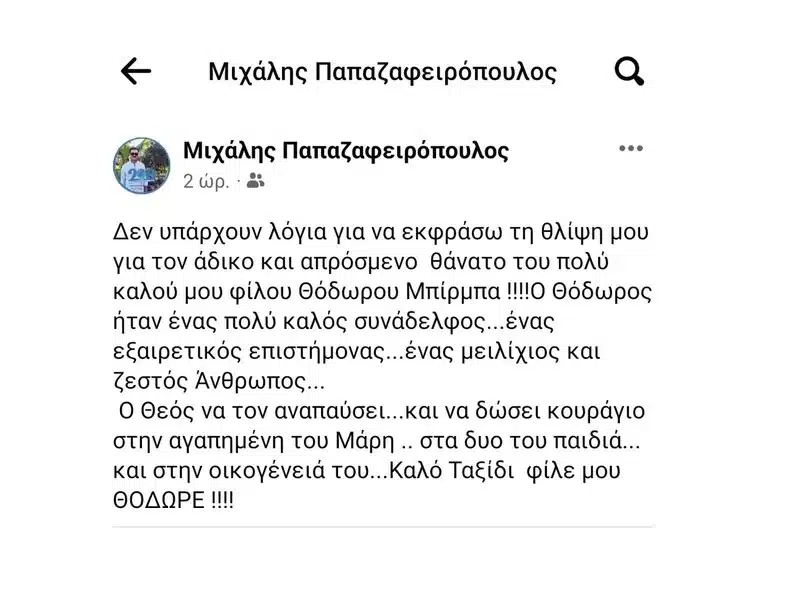Search within Μιχάλης Παπαζαφειρόπουλος's profile

tap(628, 71)
